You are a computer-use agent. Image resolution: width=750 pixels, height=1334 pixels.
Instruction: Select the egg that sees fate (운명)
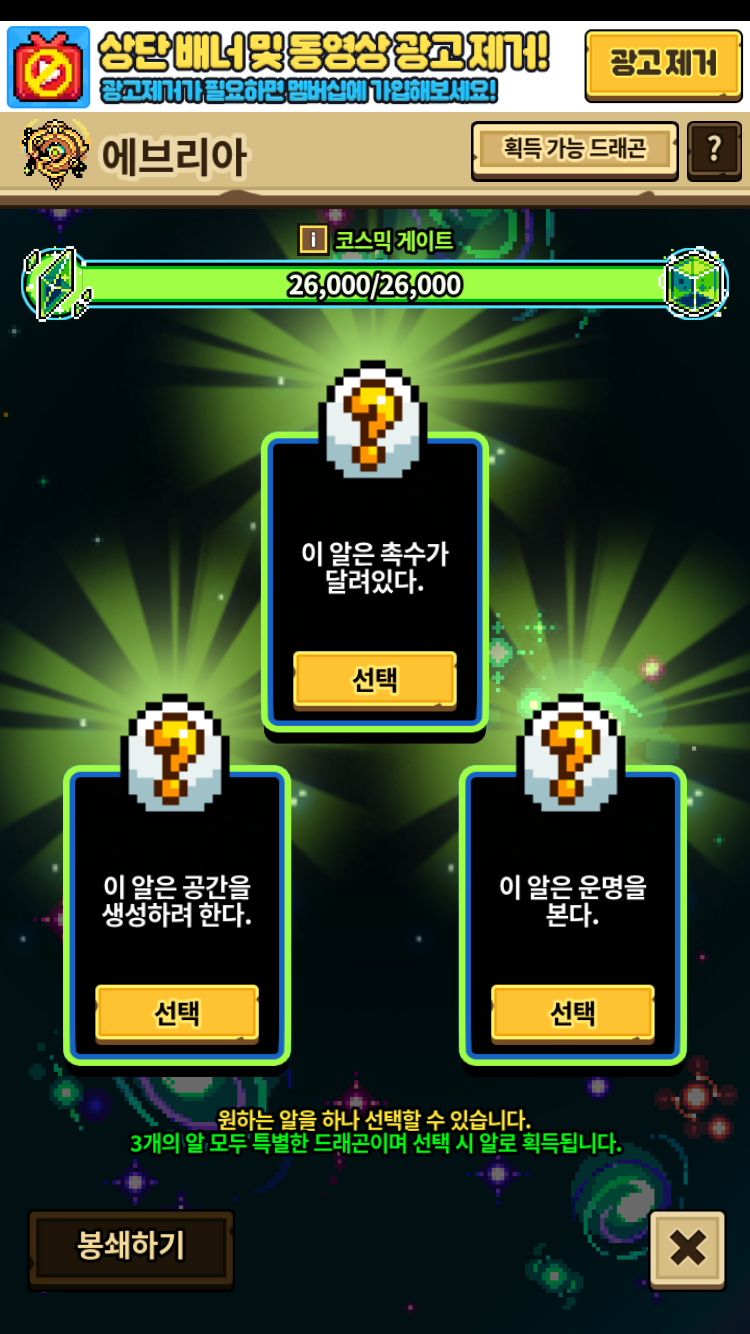click(573, 1013)
